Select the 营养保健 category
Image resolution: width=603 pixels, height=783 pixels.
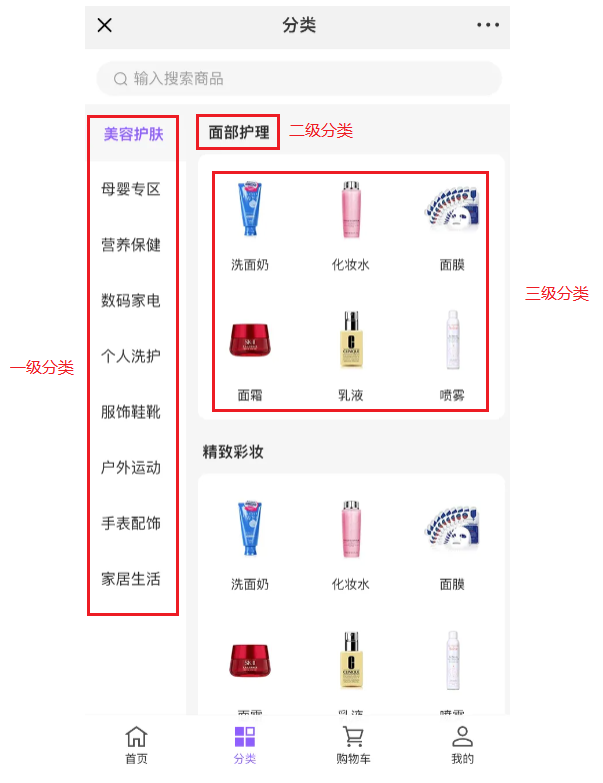click(x=131, y=245)
